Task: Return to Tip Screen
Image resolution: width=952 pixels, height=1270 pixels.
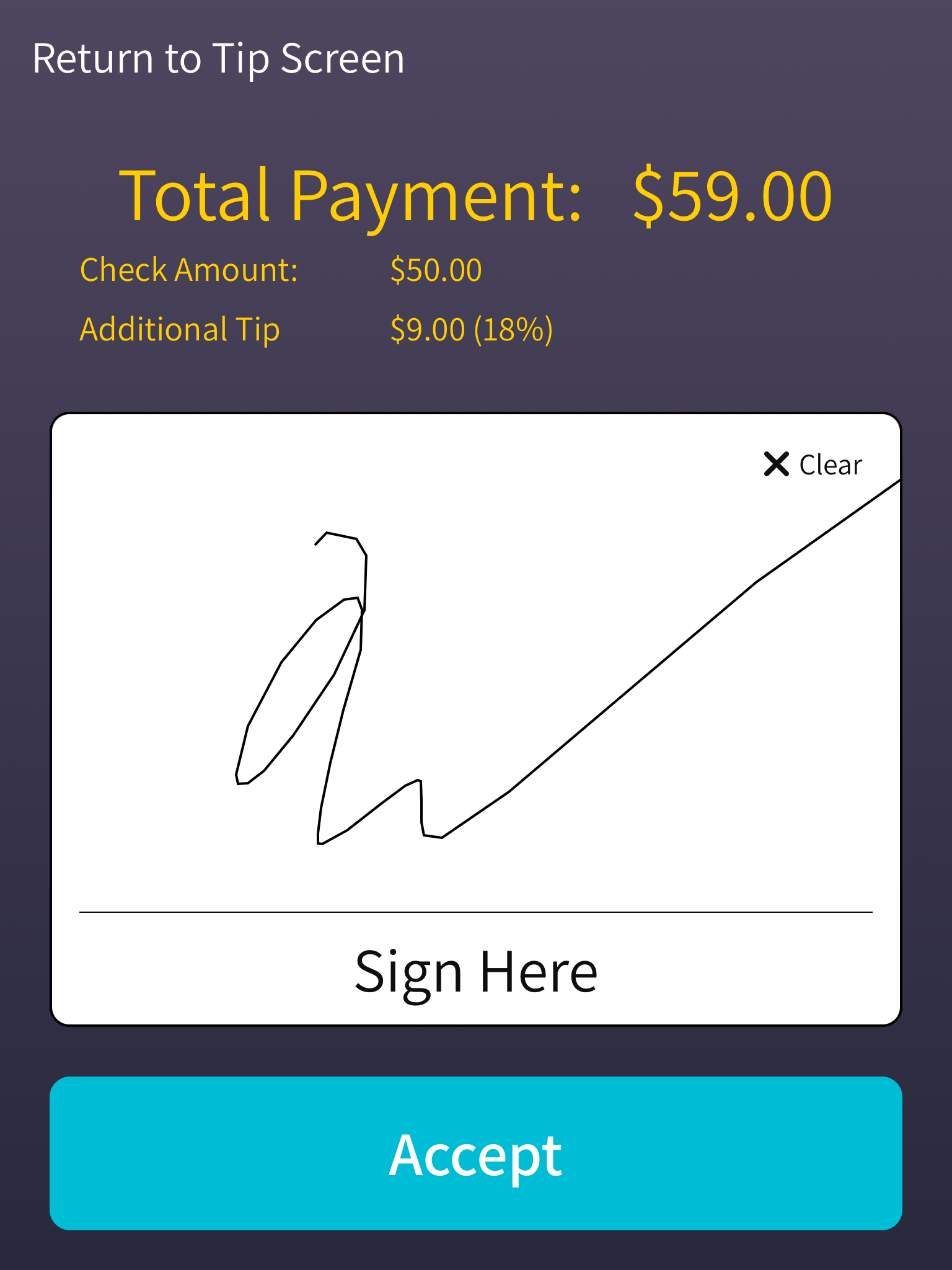Action: pyautogui.click(x=218, y=59)
